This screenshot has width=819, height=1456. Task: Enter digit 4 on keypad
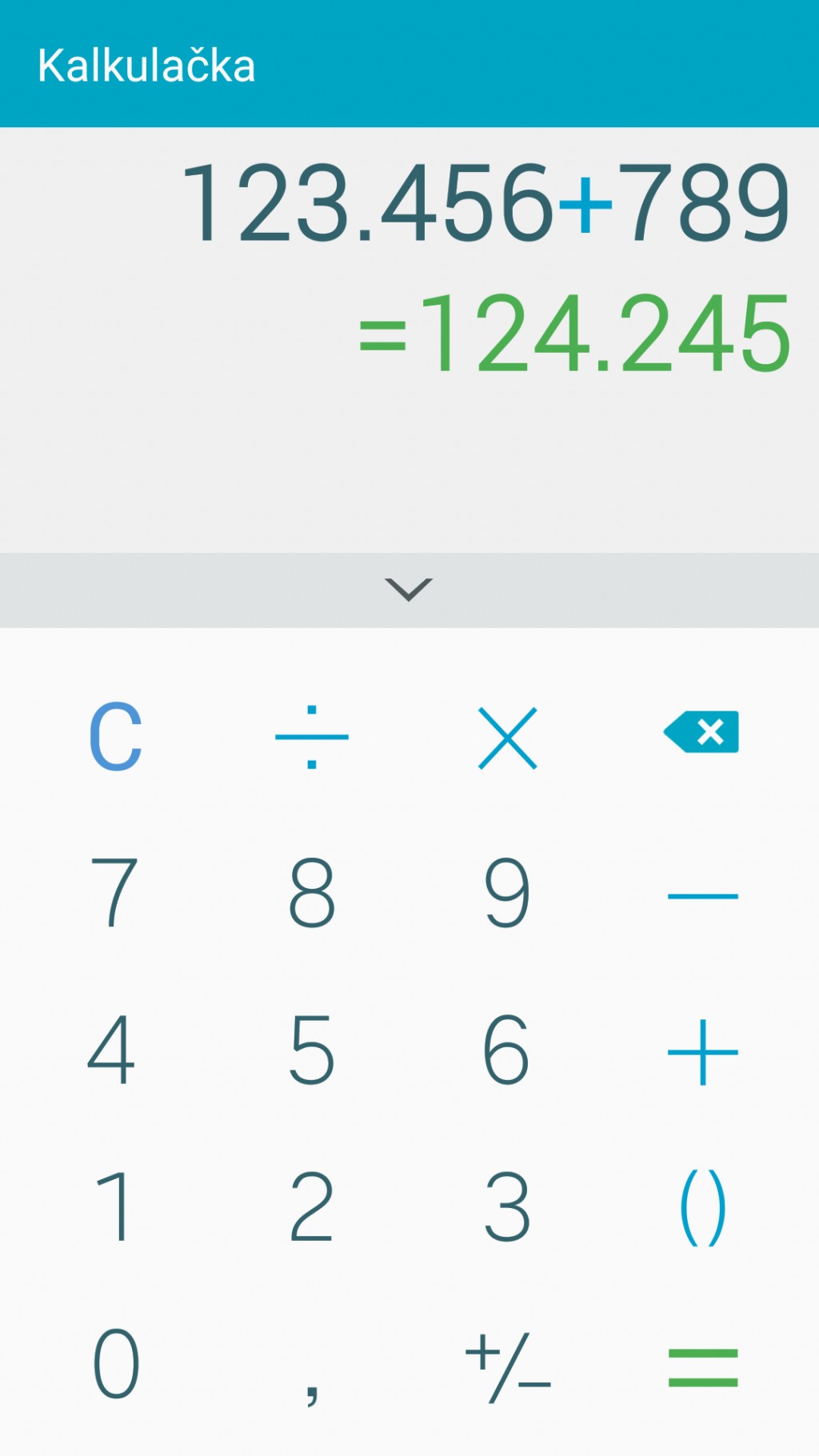click(111, 1049)
